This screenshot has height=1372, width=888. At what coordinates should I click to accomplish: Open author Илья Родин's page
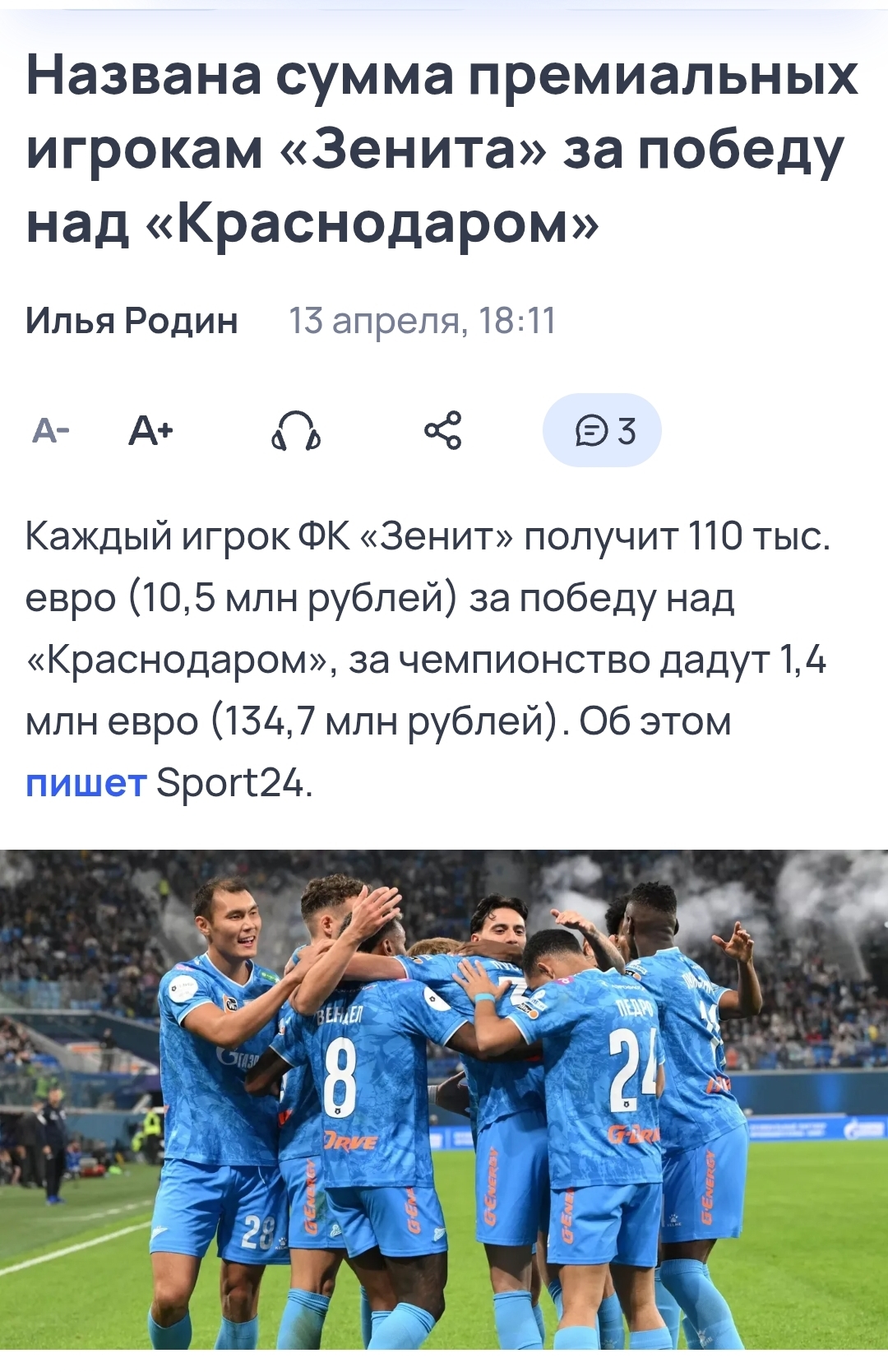point(132,320)
